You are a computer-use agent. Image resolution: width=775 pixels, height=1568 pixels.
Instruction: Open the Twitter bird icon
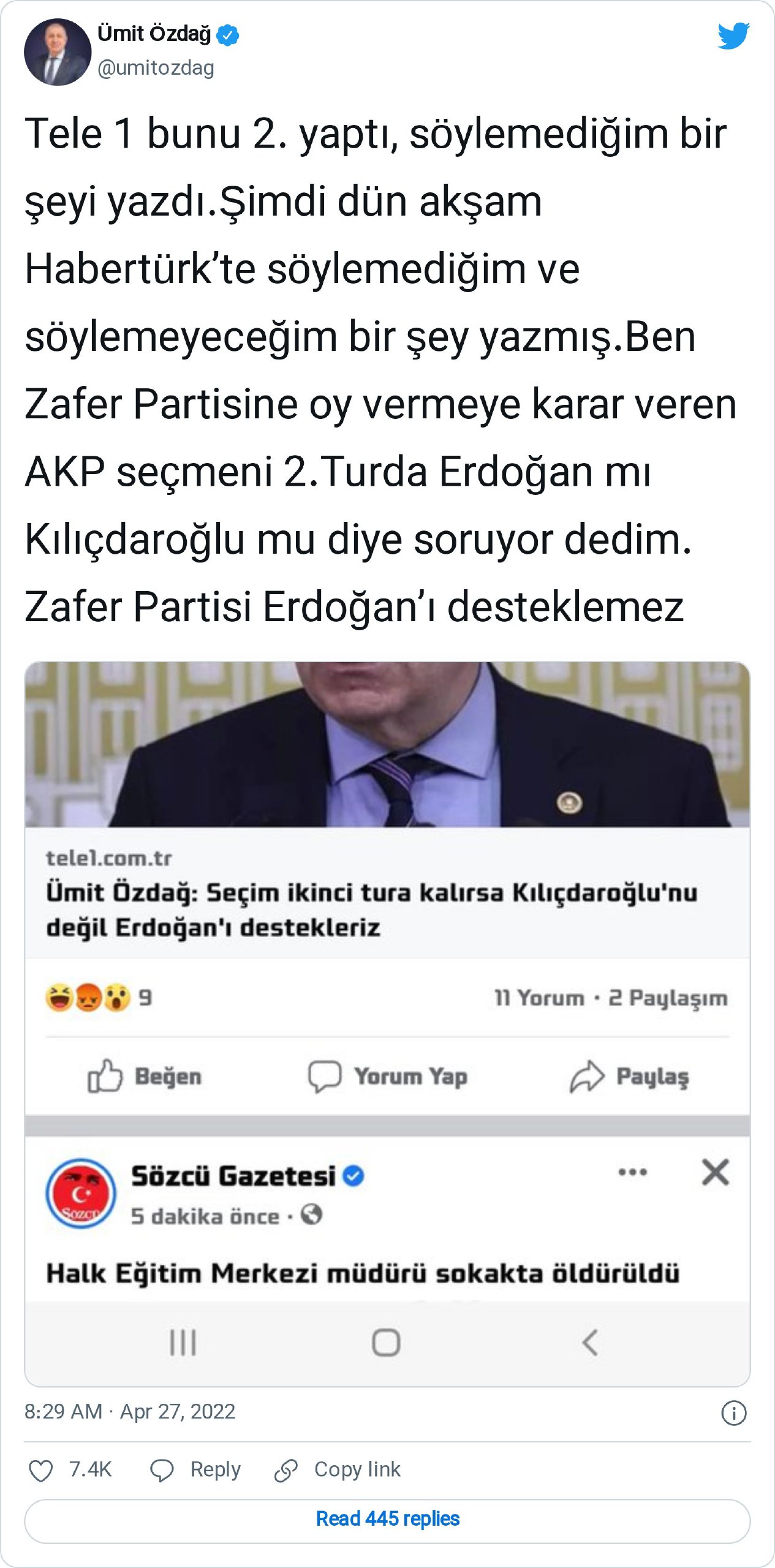click(733, 36)
